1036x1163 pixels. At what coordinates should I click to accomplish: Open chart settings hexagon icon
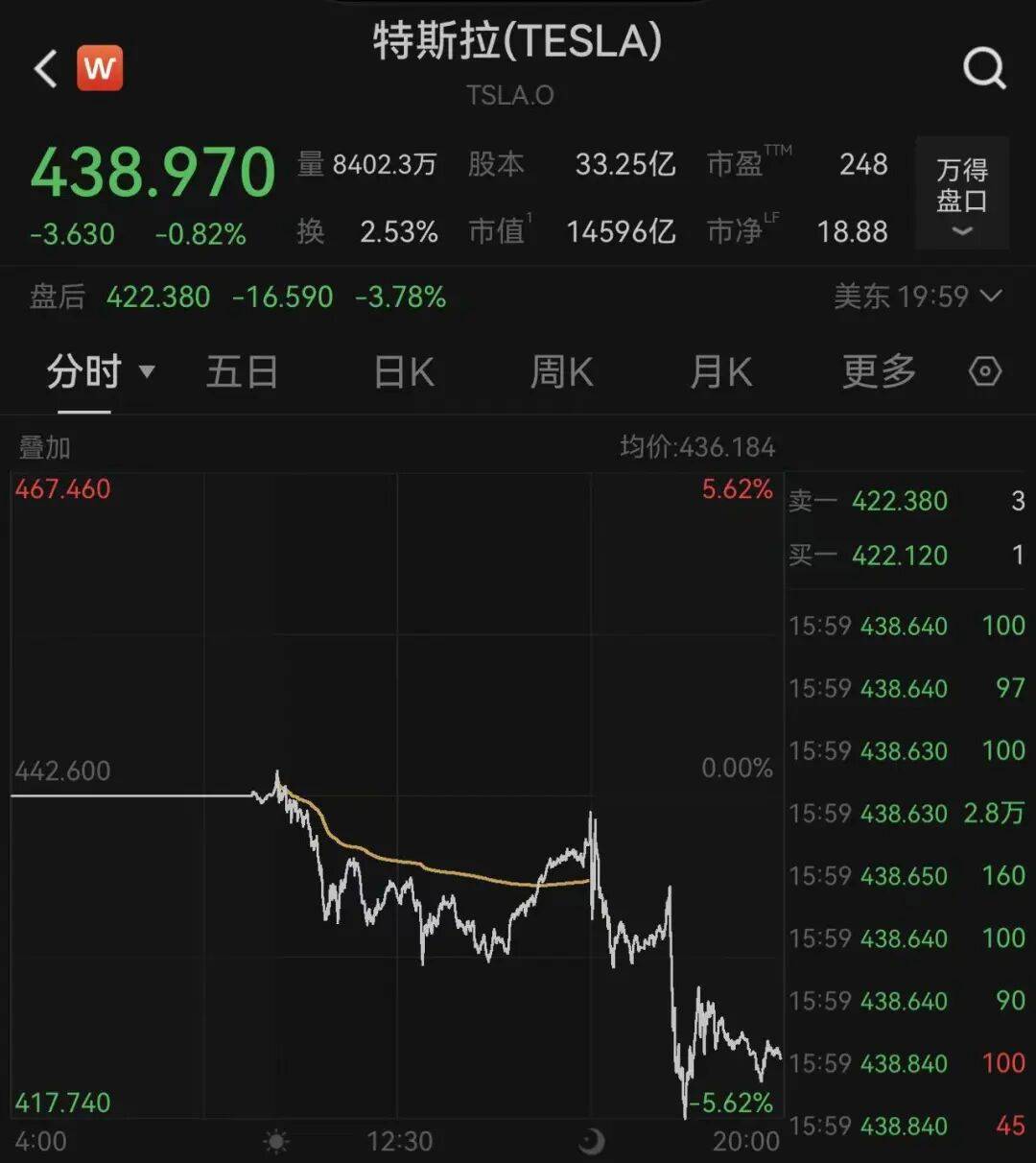point(985,372)
